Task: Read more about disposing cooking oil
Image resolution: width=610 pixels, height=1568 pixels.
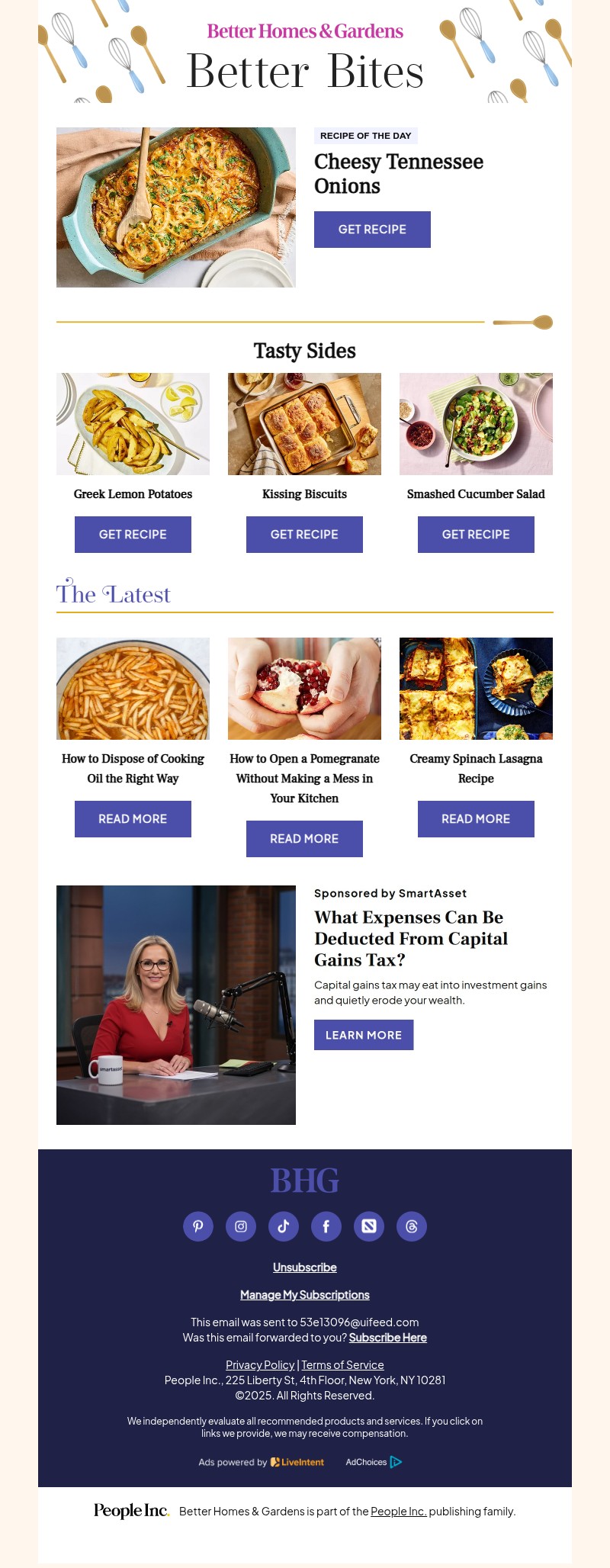Action: point(133,818)
